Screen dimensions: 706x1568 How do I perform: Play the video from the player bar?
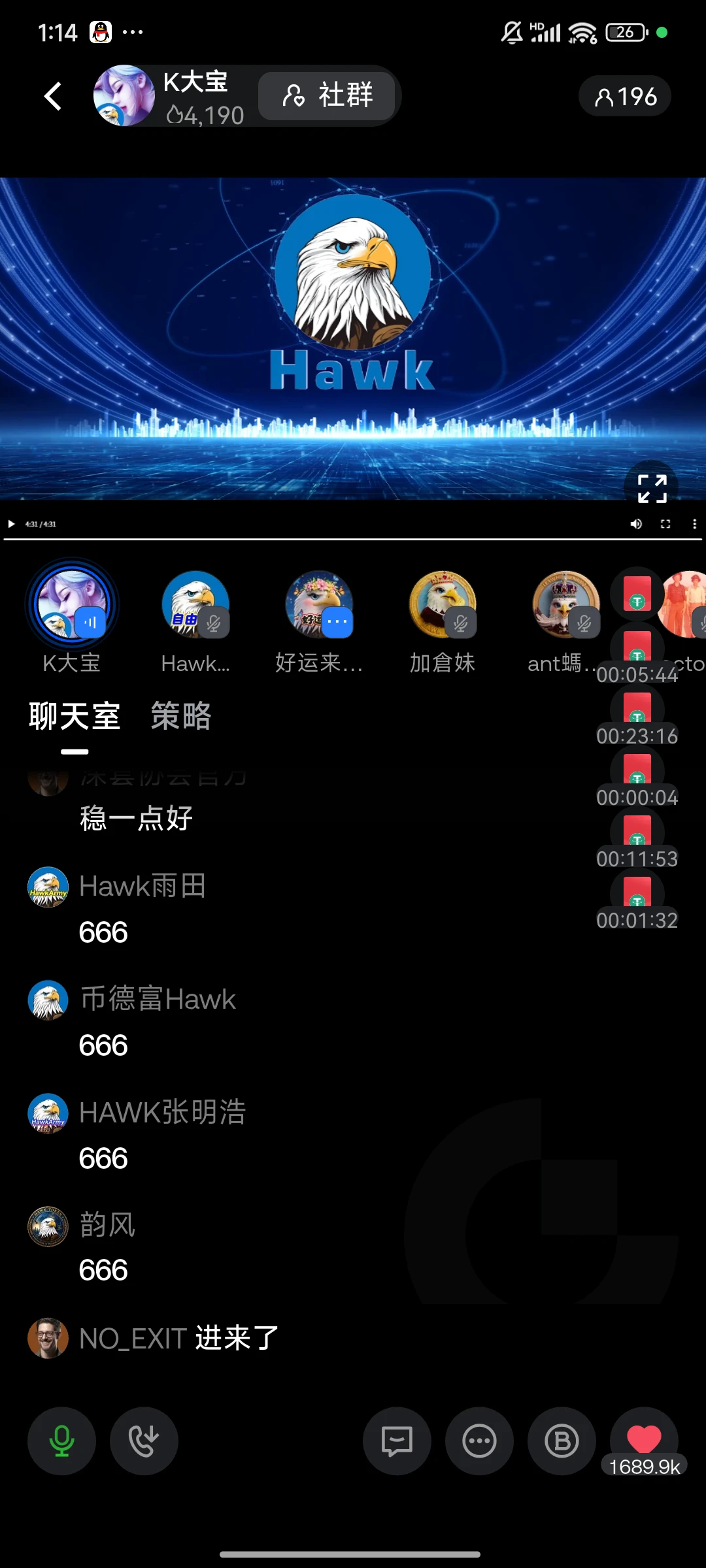click(x=11, y=524)
